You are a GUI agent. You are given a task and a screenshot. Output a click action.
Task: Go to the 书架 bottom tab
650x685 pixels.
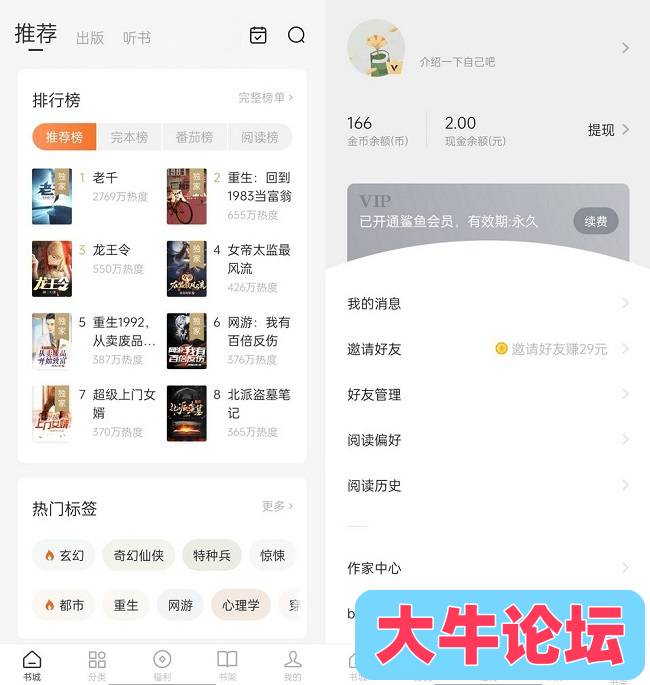(227, 664)
